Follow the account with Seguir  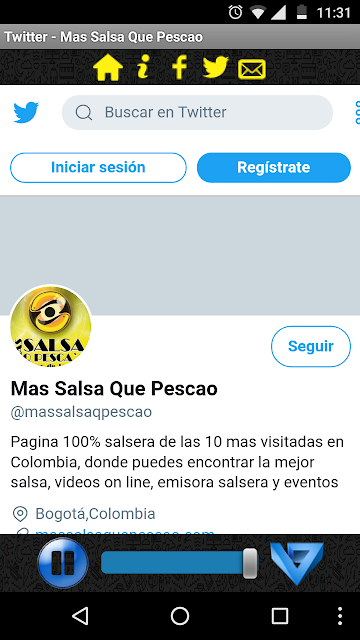(311, 346)
